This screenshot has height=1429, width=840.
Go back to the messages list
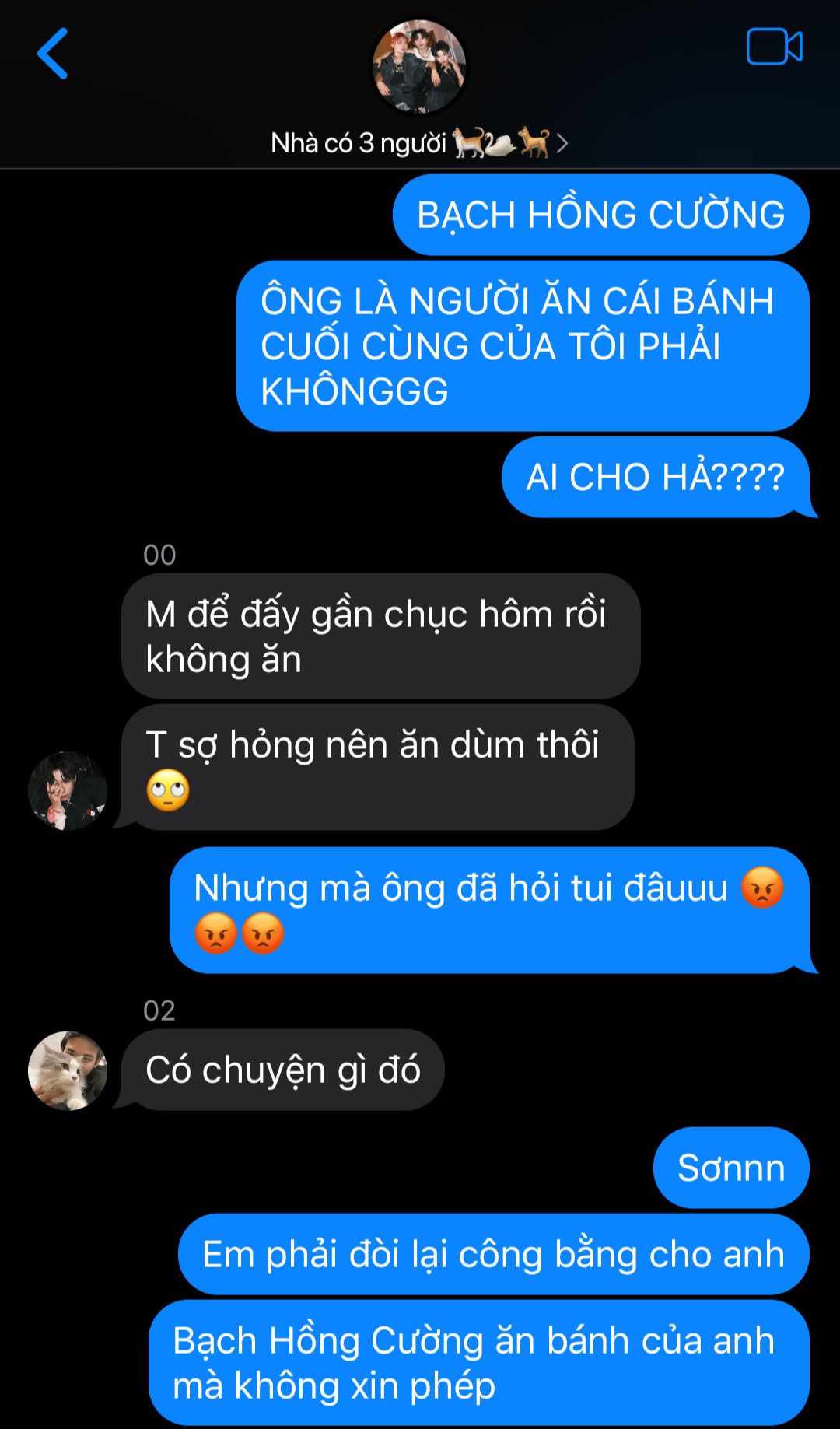pos(53,54)
